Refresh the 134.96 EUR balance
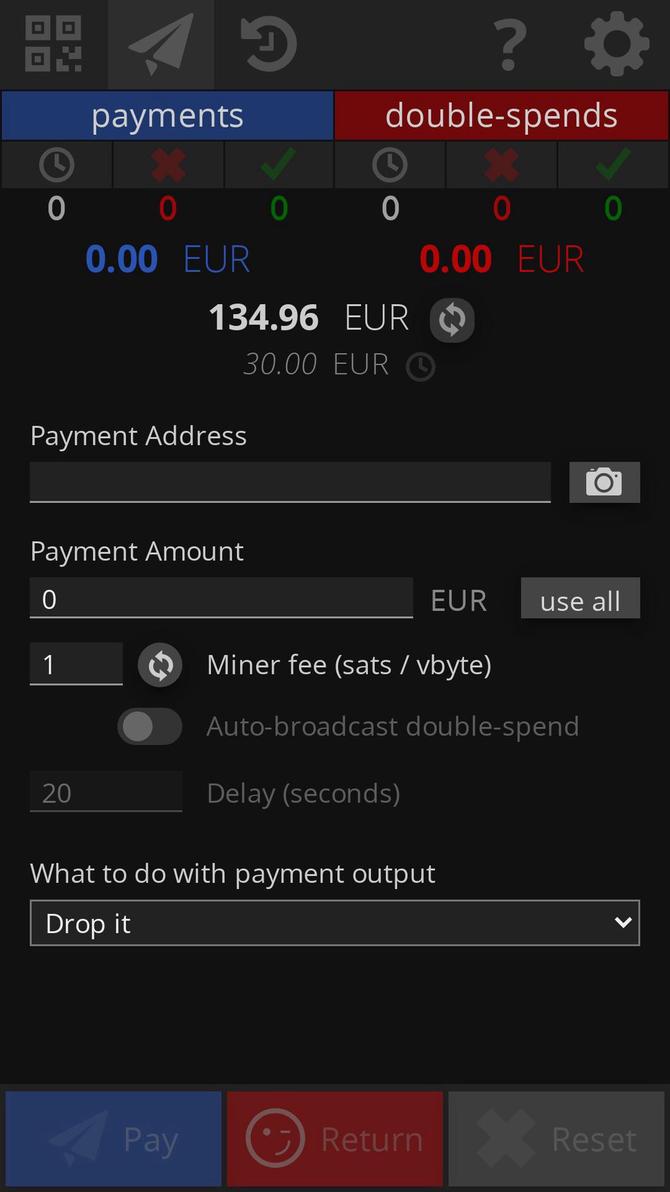The height and width of the screenshot is (1192, 670). point(452,319)
